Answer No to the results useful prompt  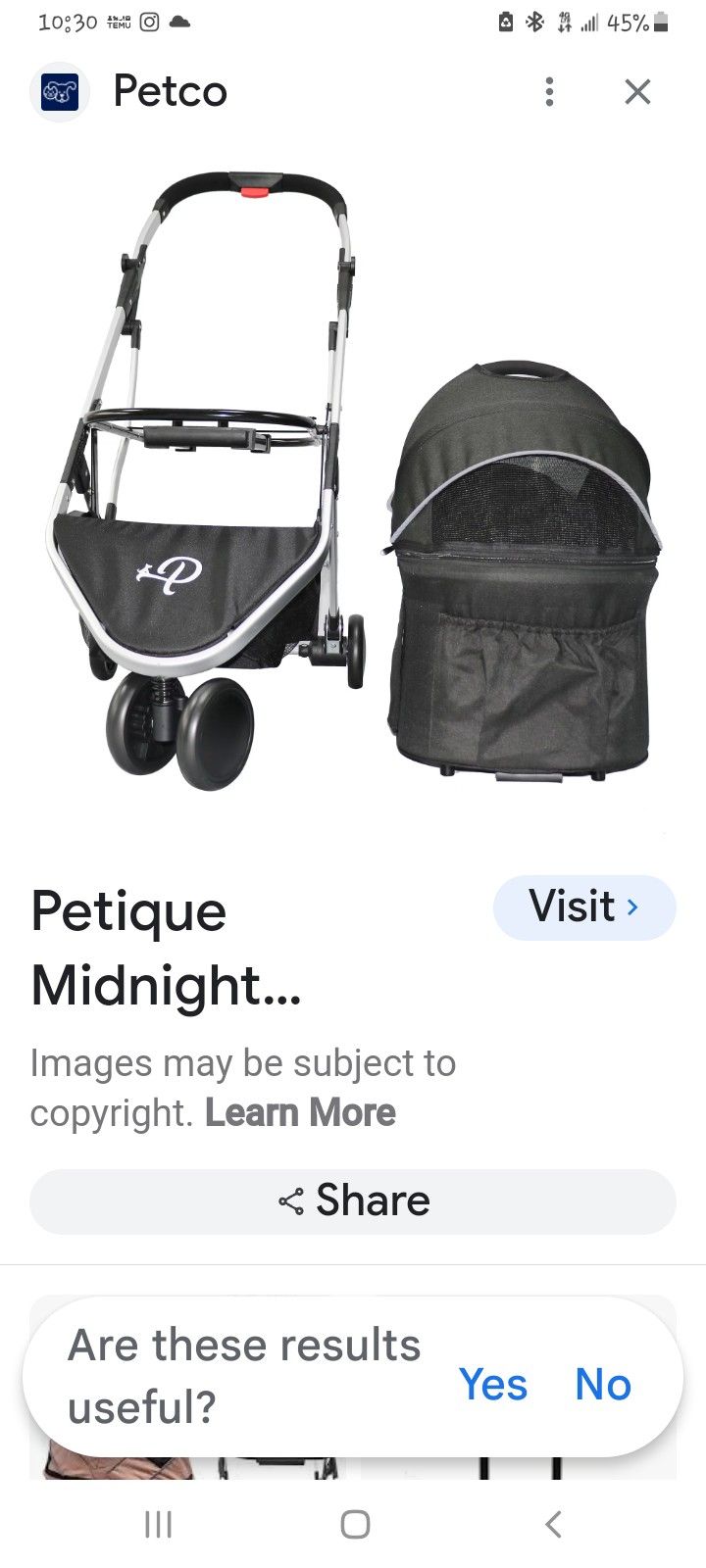pyautogui.click(x=601, y=1385)
